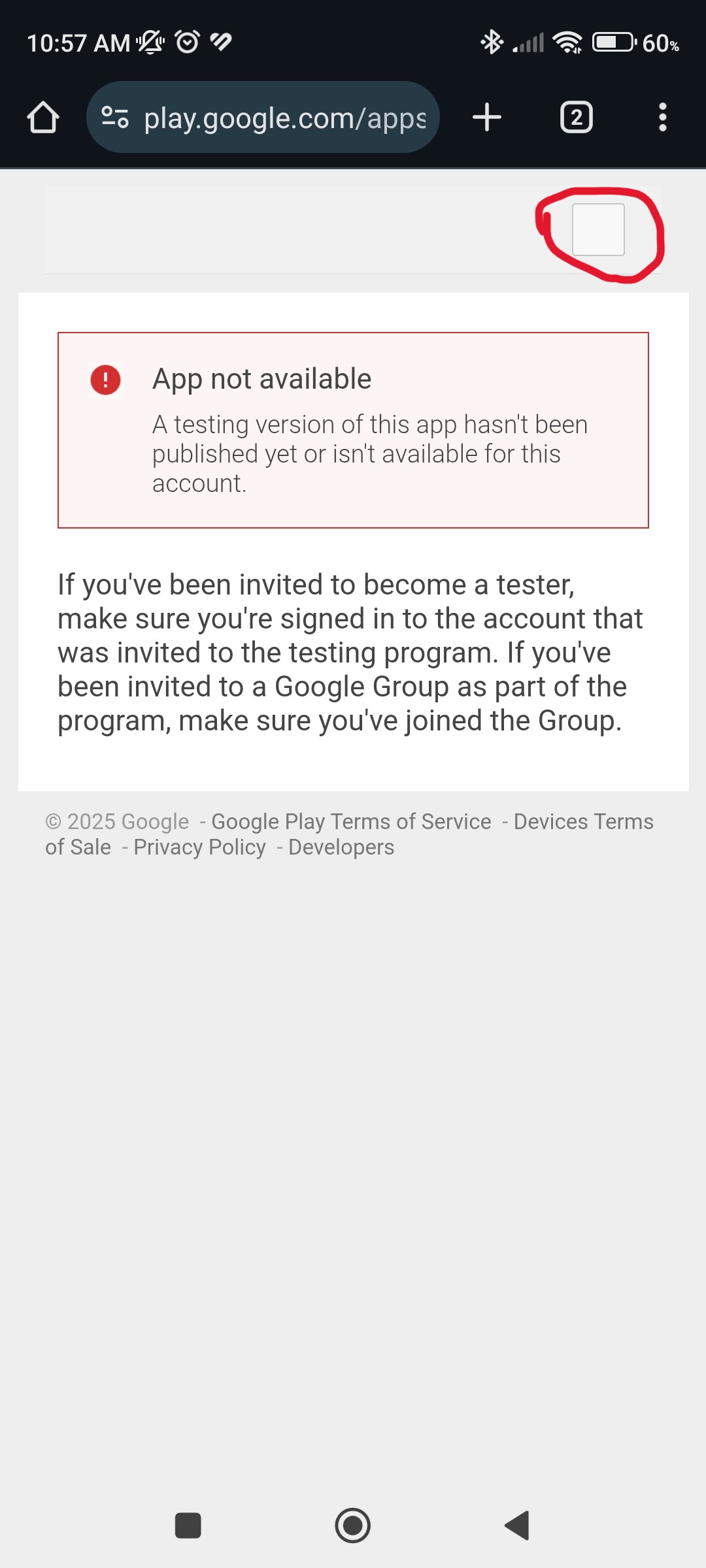Open the Devices Terms of Sale link
Screen dimensions: 706x1568
583,822
